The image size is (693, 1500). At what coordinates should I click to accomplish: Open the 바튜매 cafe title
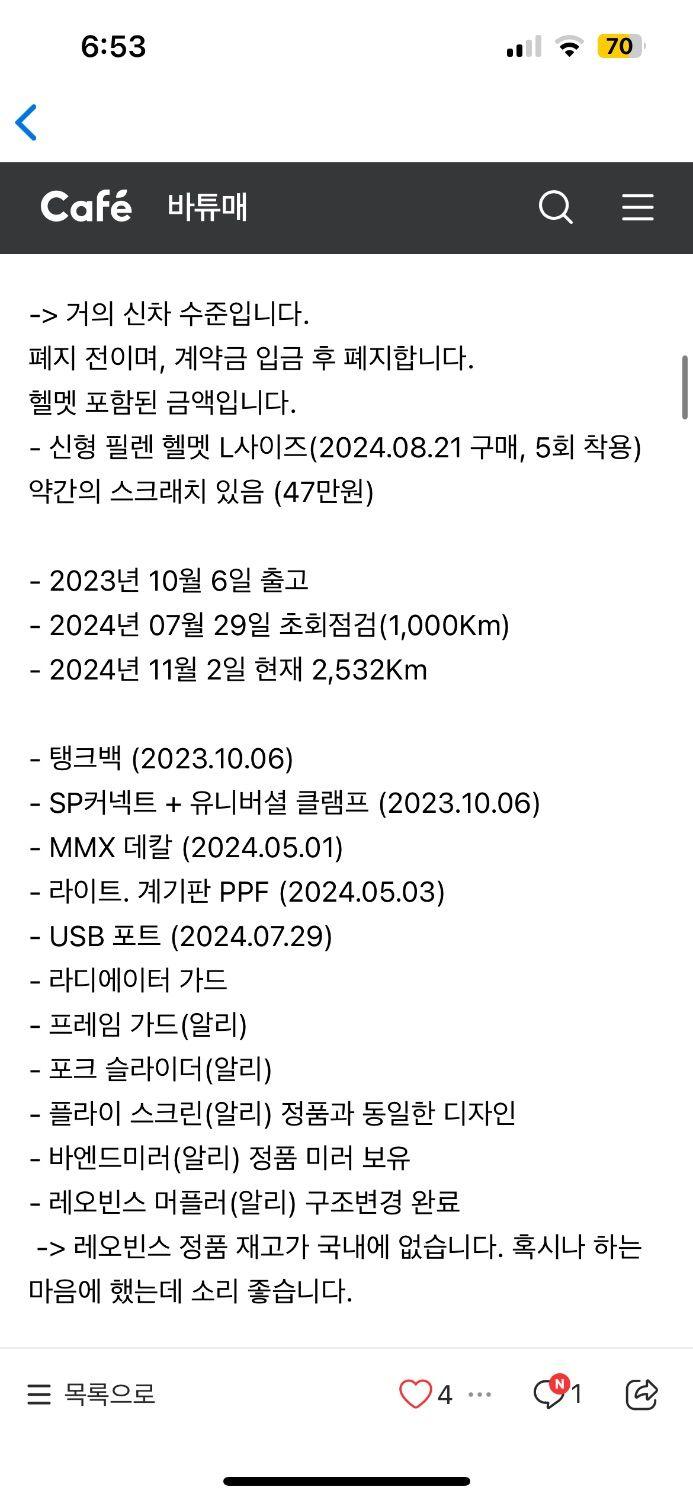(x=207, y=208)
